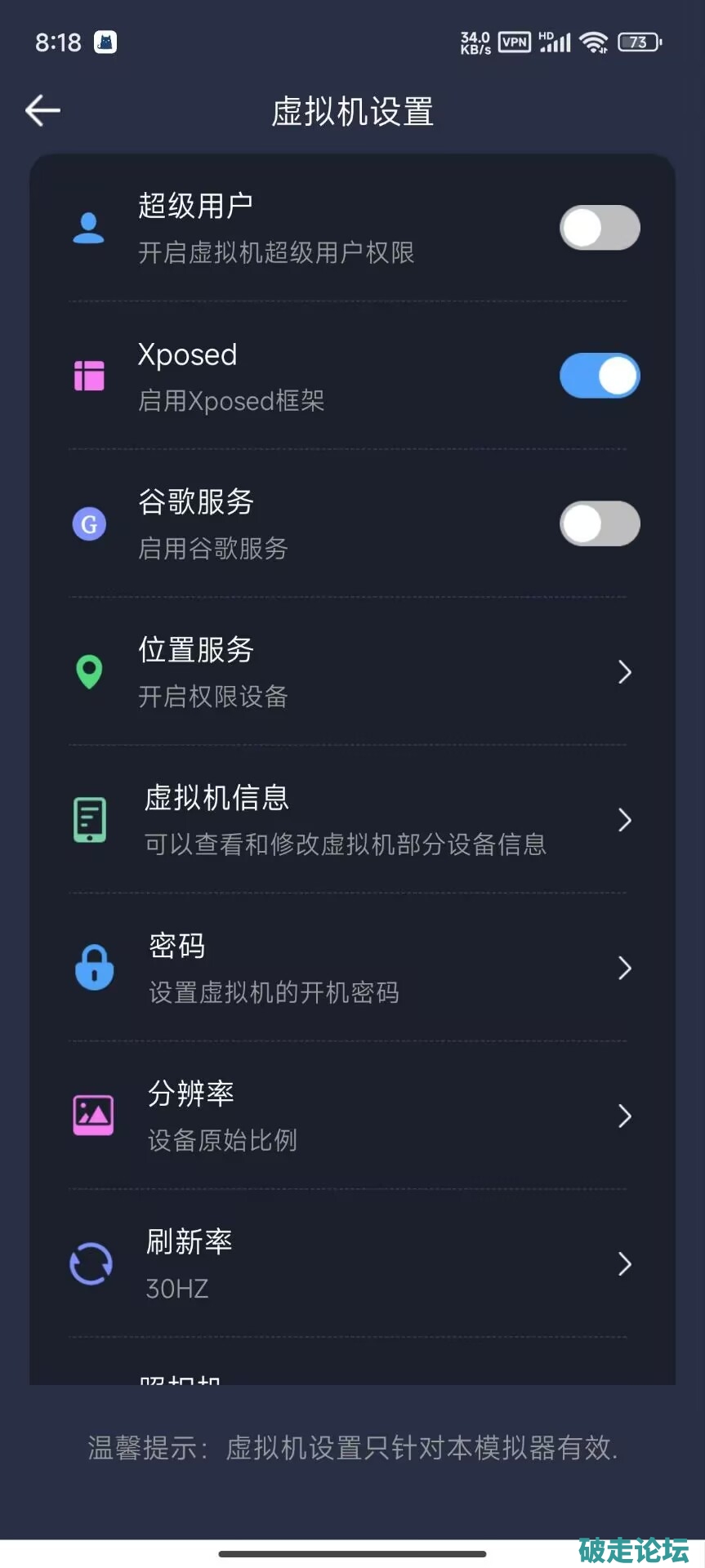Go back from 虚拟机设置
This screenshot has height=1568, width=705.
click(x=43, y=110)
